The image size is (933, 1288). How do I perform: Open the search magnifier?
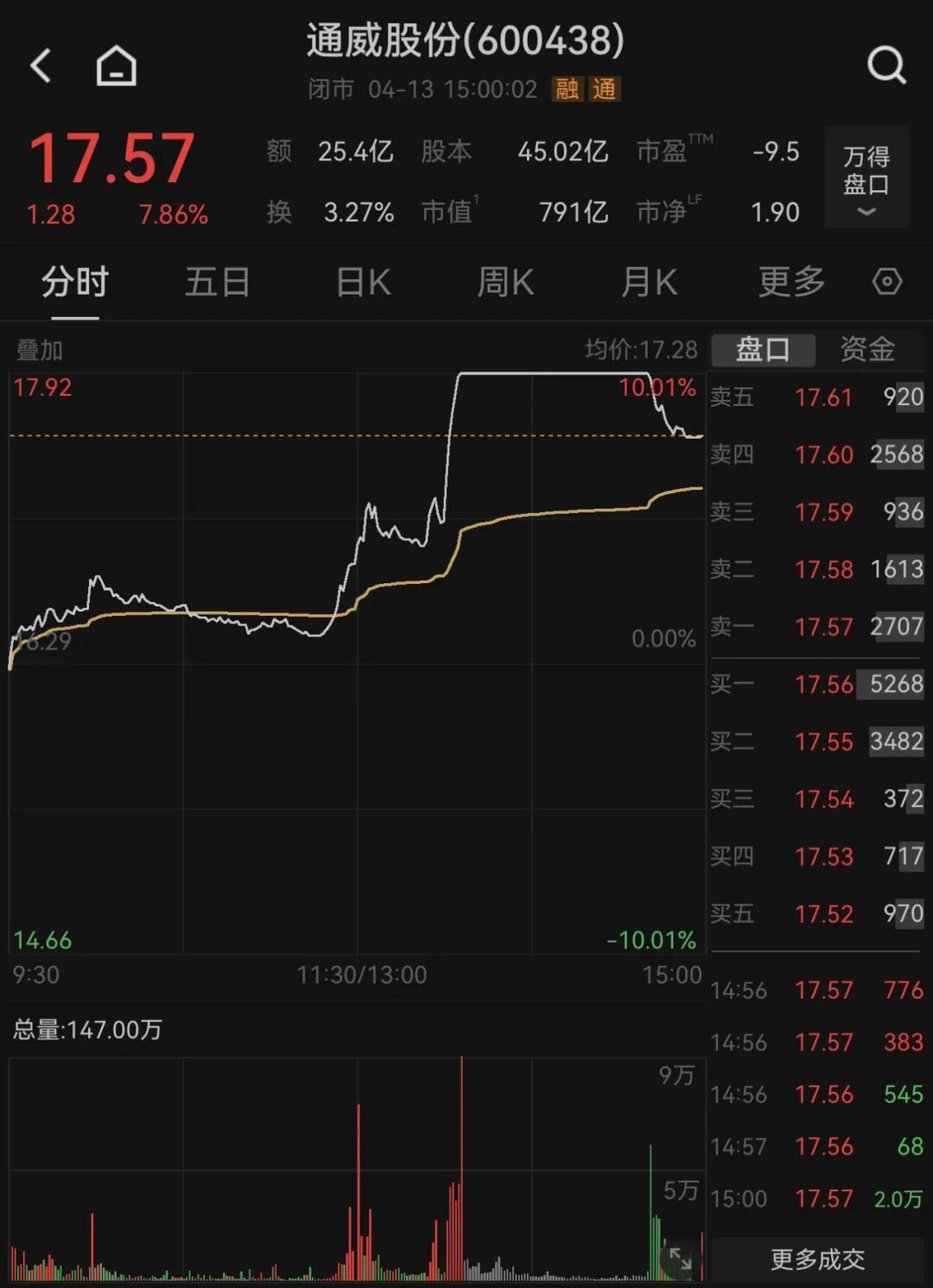[x=886, y=65]
